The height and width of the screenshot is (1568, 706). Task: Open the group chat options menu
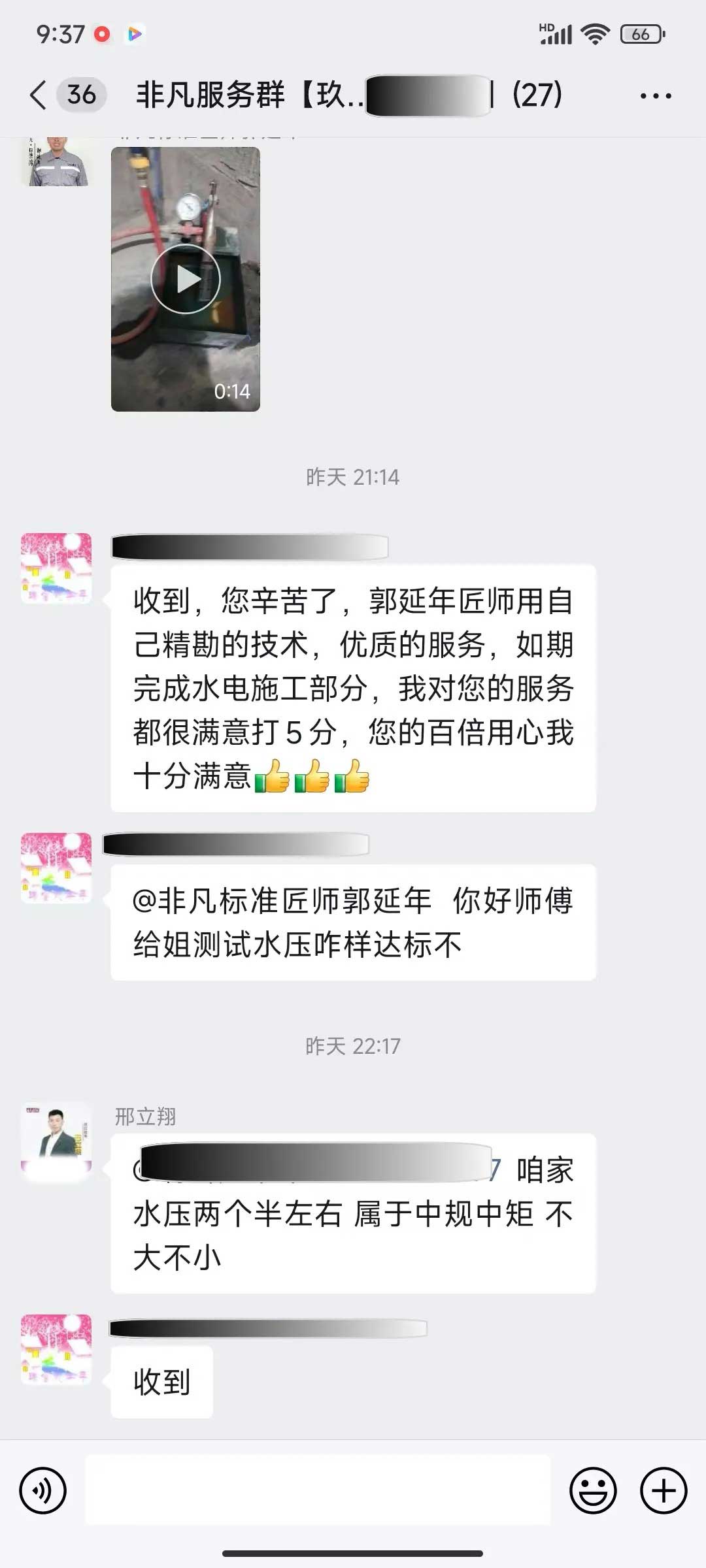[x=655, y=96]
